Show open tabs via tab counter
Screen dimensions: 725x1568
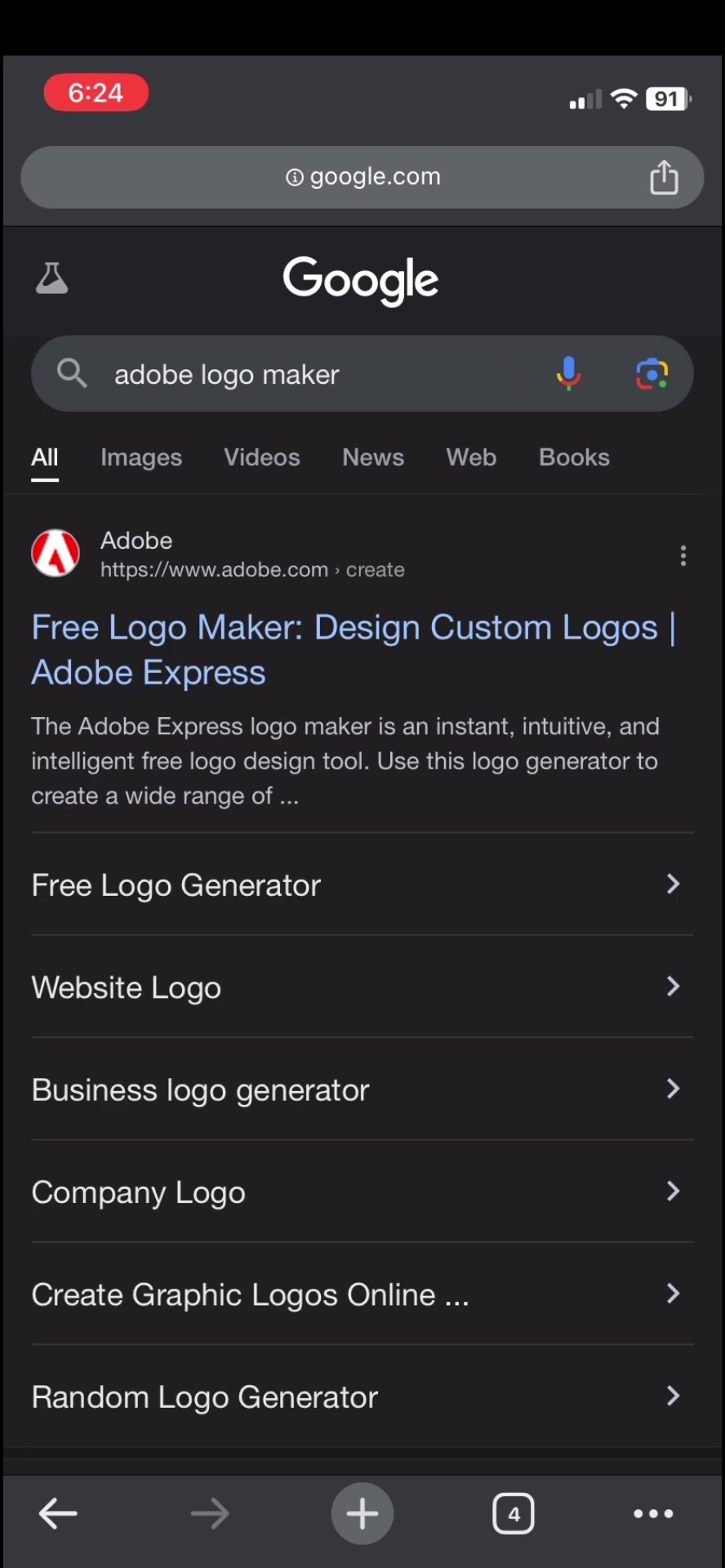pos(513,1512)
